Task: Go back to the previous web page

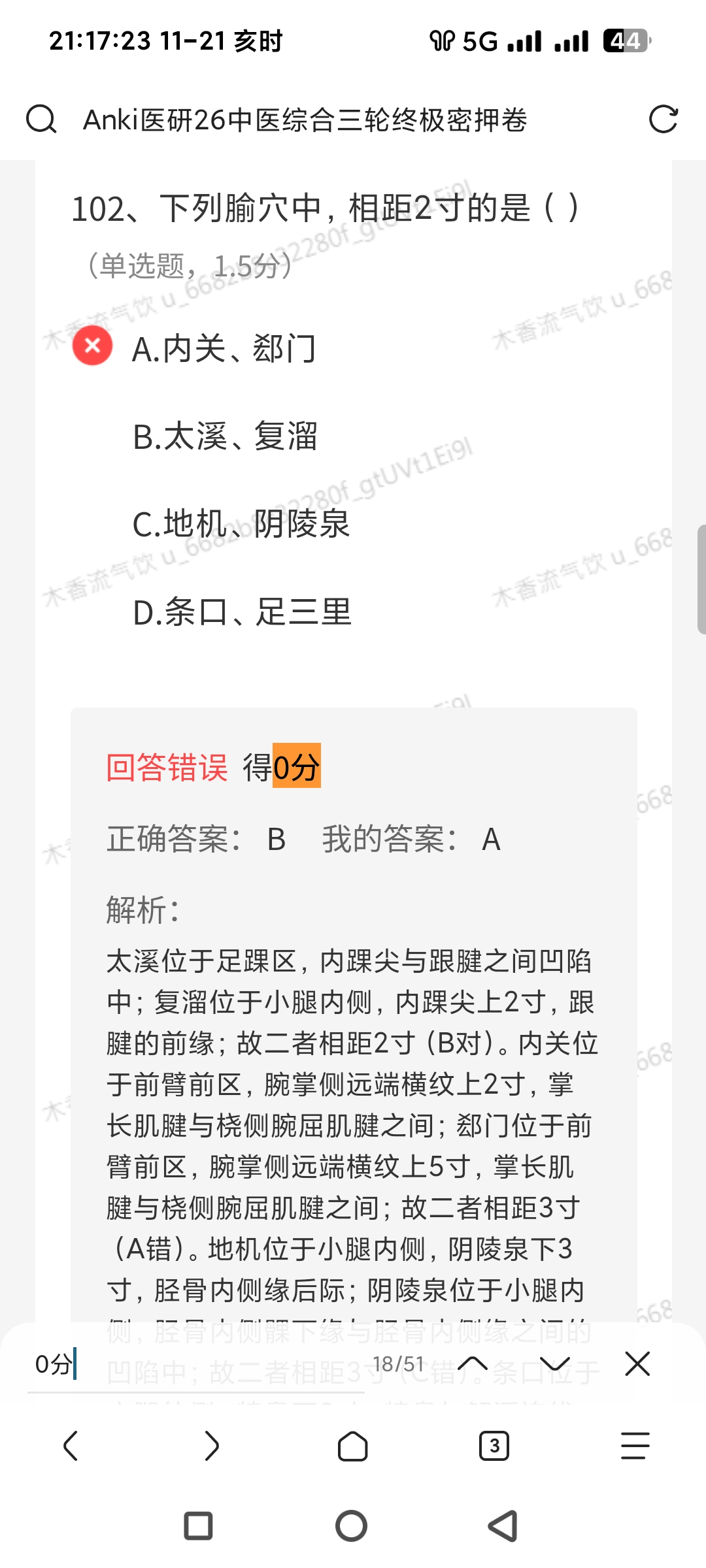Action: click(71, 1445)
